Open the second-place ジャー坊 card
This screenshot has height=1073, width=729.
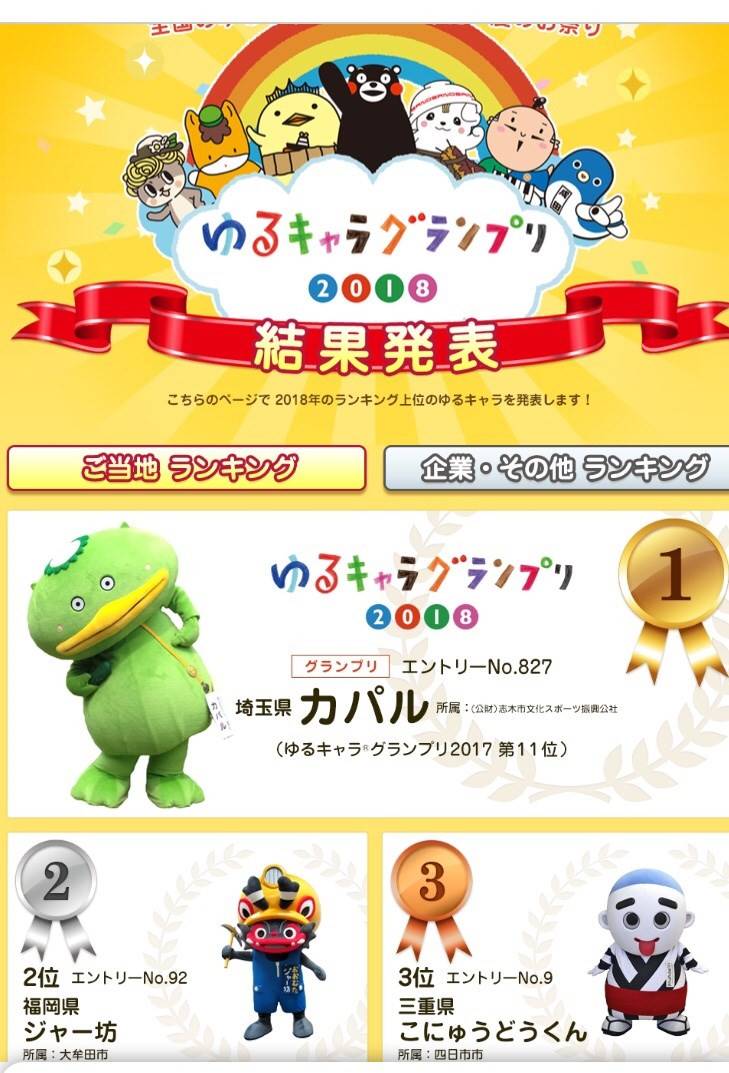188,947
